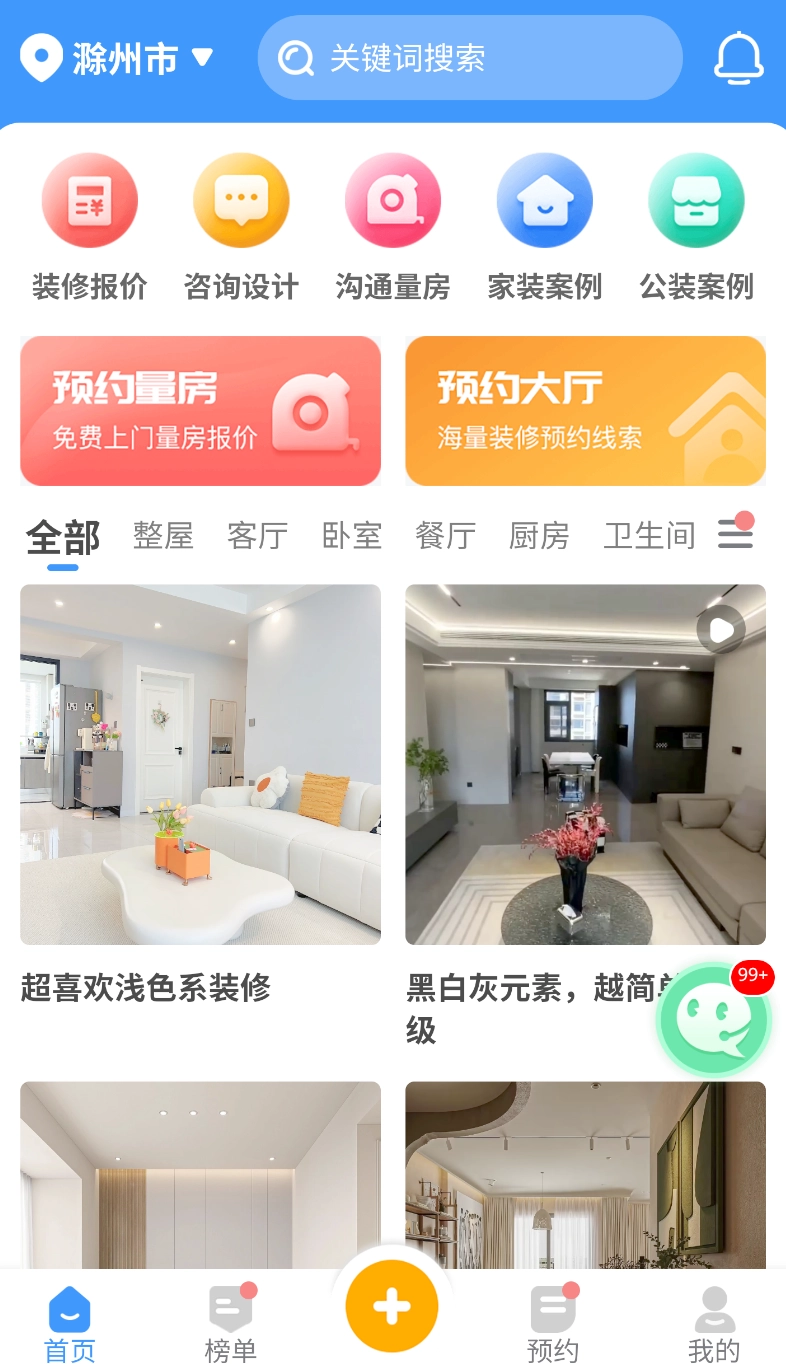Go to the 榜单 rankings page
The width and height of the screenshot is (786, 1364).
tap(230, 1320)
